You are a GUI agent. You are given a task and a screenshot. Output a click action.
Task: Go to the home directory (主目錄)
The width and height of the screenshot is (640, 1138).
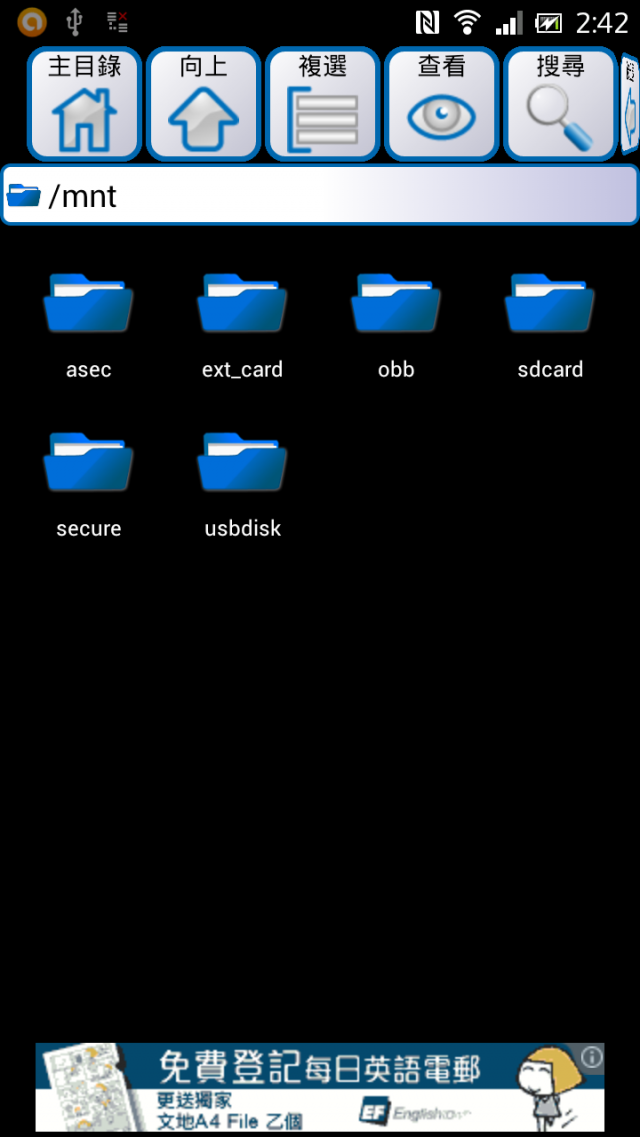tap(84, 104)
